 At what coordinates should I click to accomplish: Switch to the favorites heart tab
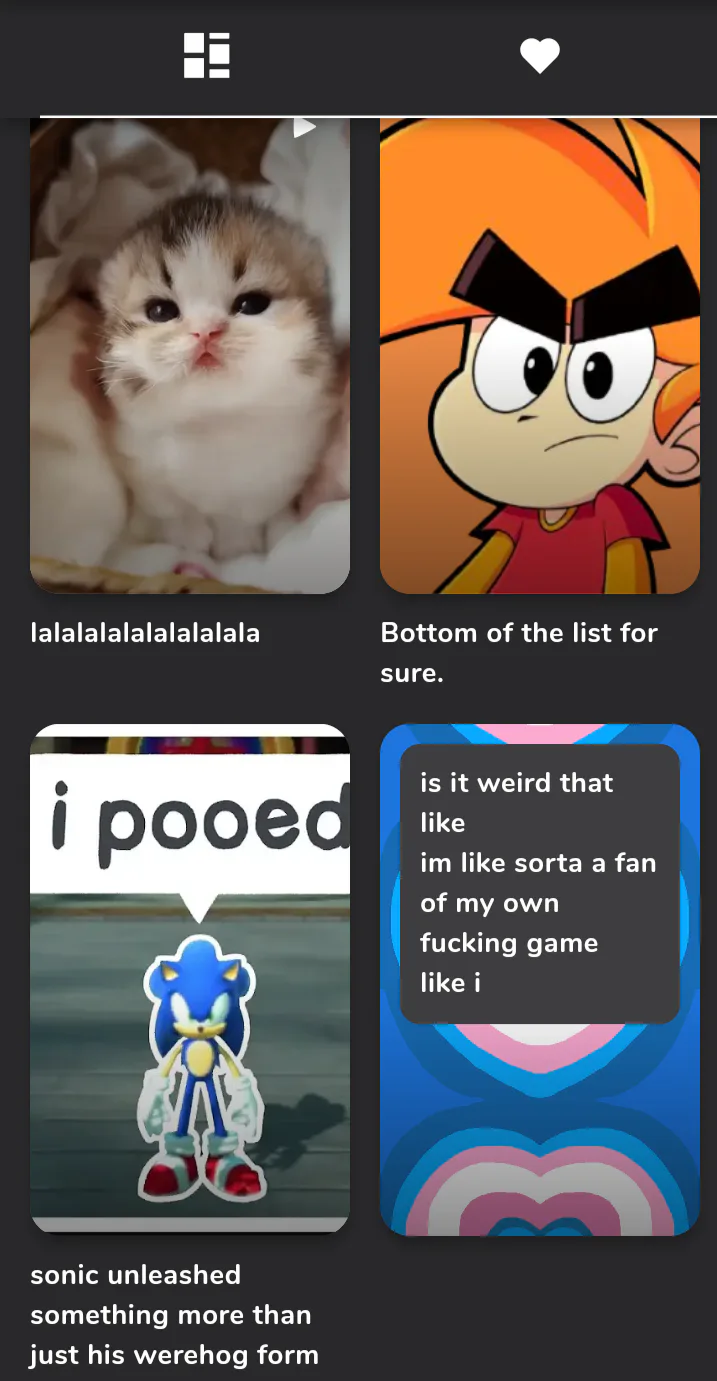pos(539,55)
